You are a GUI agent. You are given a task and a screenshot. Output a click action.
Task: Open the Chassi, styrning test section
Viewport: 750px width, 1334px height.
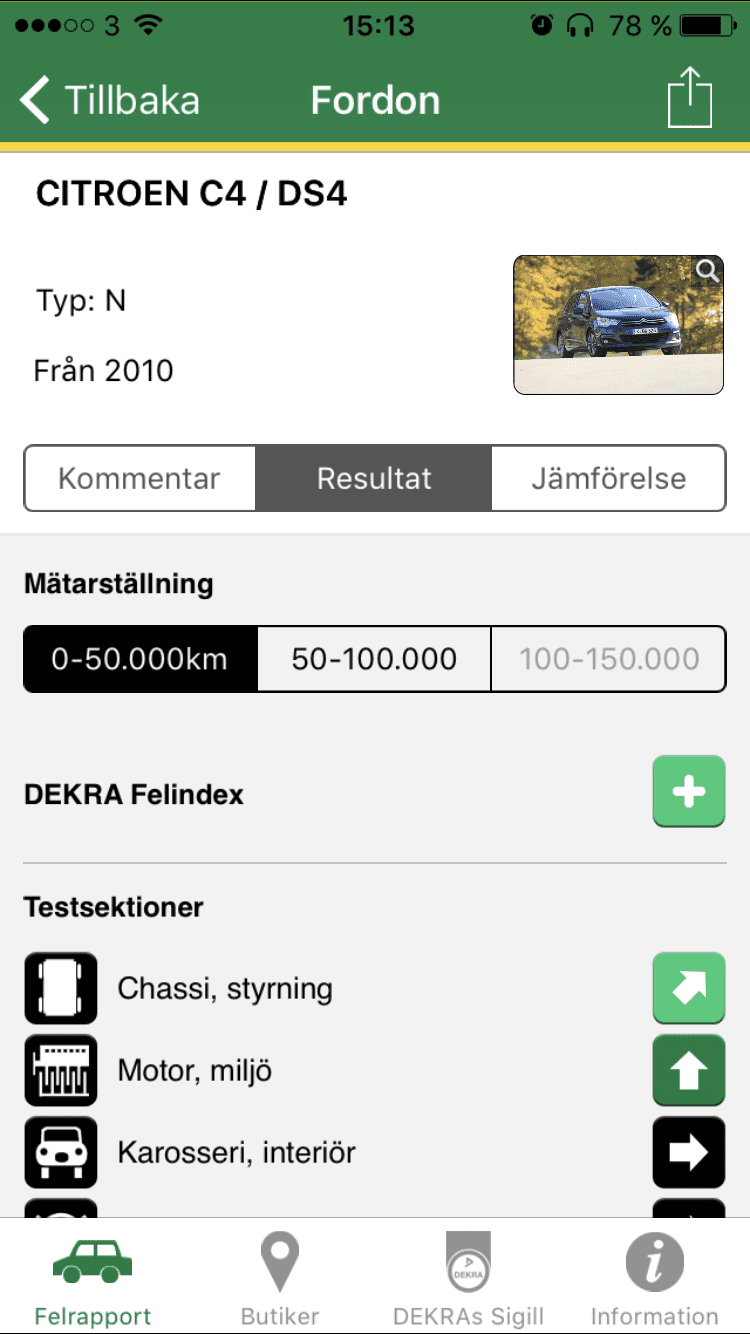pos(375,989)
